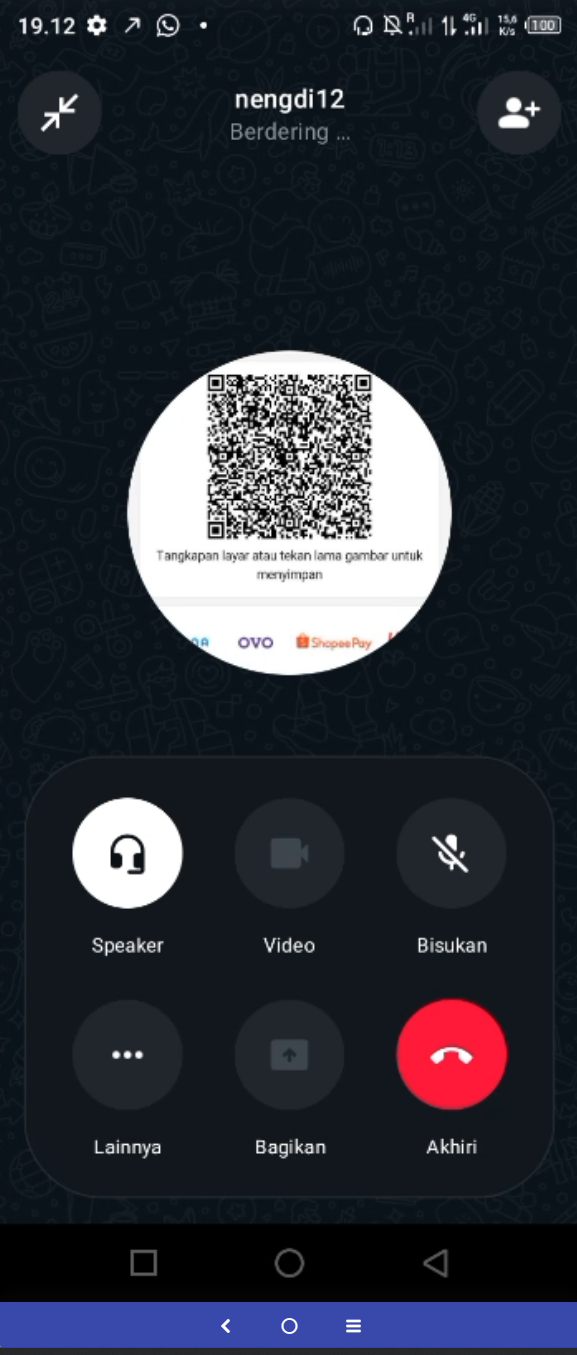Turn on Video for this call
This screenshot has width=577, height=1355.
coord(289,853)
